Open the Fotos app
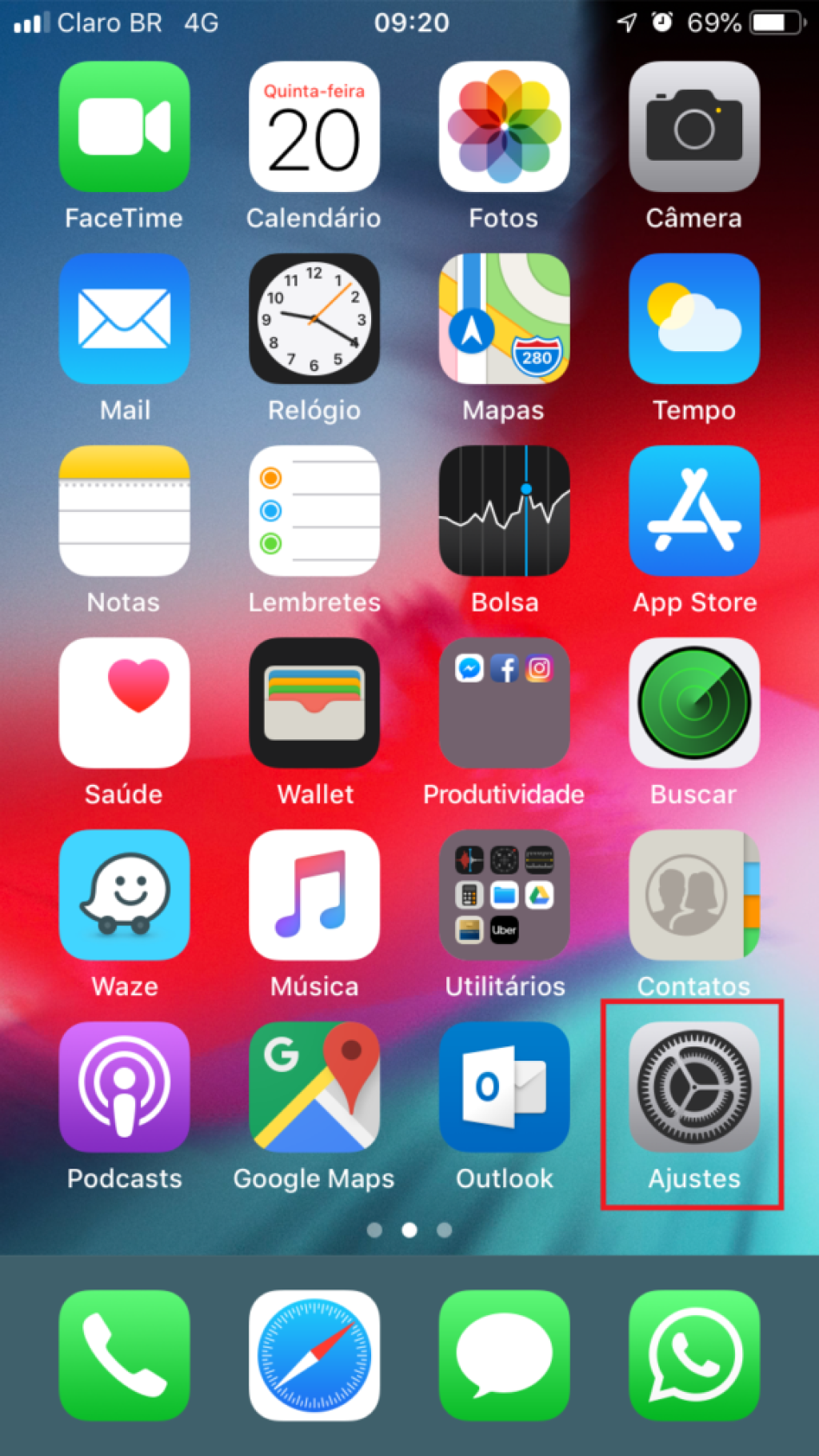 pyautogui.click(x=504, y=126)
